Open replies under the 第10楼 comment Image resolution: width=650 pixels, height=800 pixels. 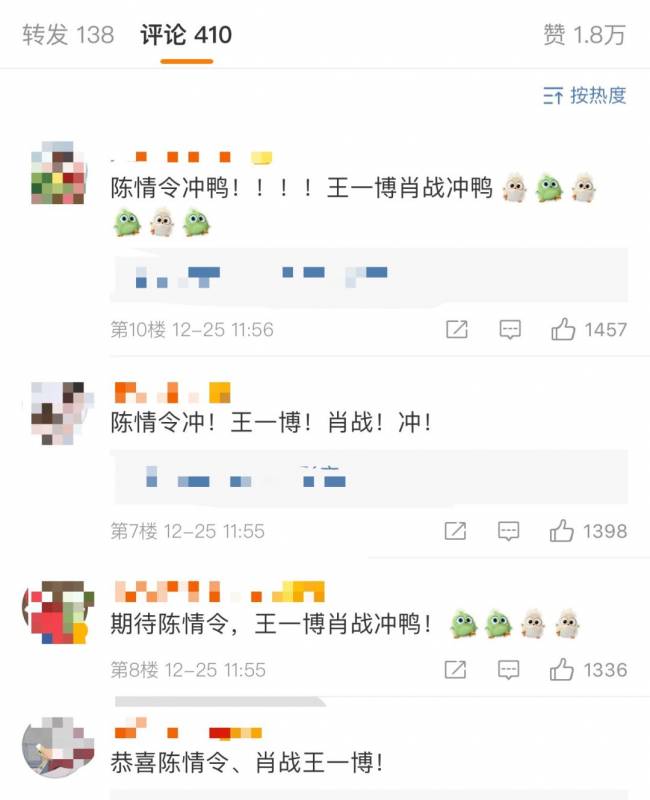[368, 275]
